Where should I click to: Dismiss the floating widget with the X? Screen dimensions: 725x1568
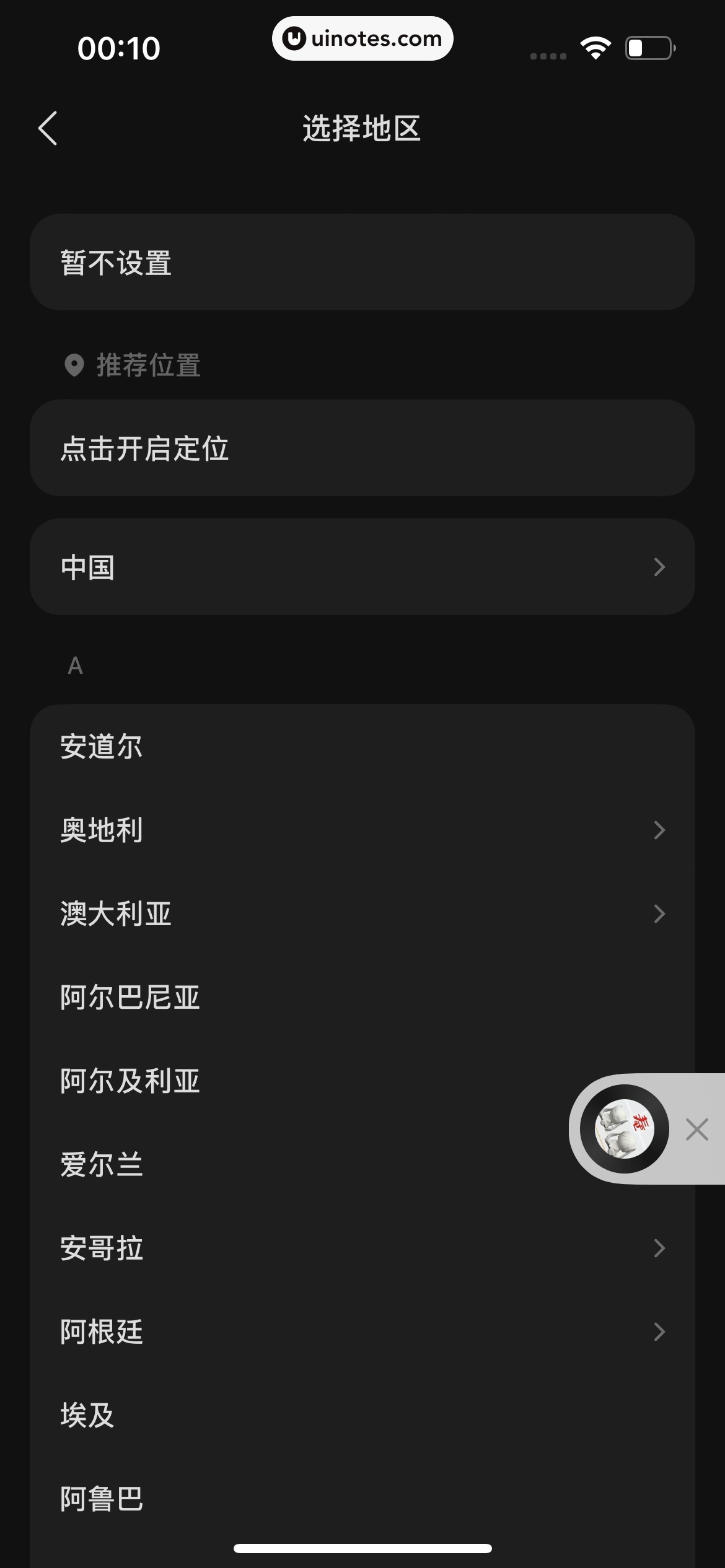tap(696, 1129)
